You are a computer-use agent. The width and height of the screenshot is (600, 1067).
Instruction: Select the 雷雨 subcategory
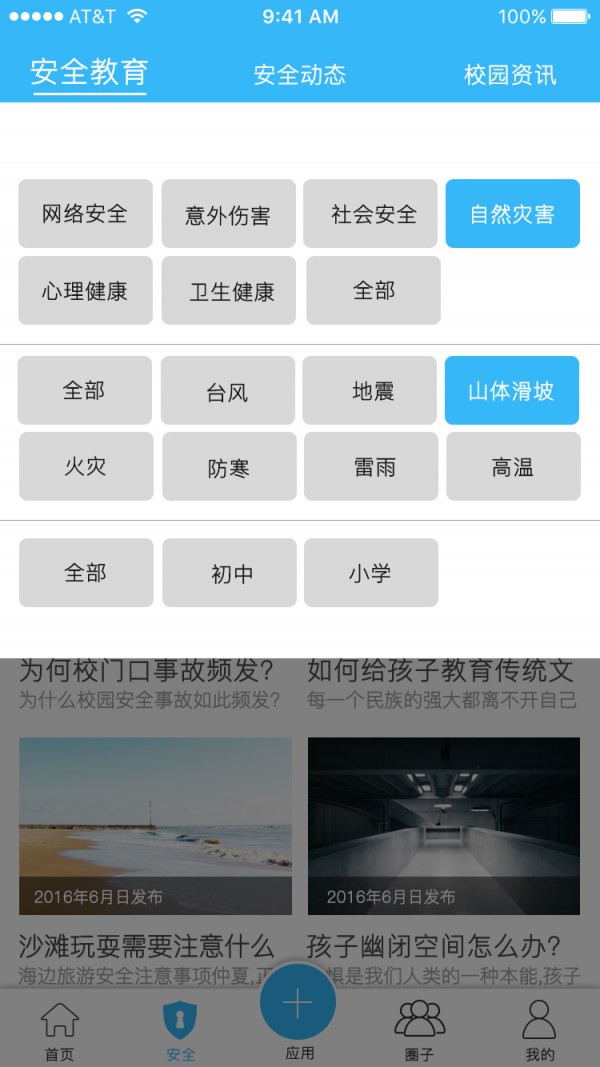pyautogui.click(x=371, y=467)
